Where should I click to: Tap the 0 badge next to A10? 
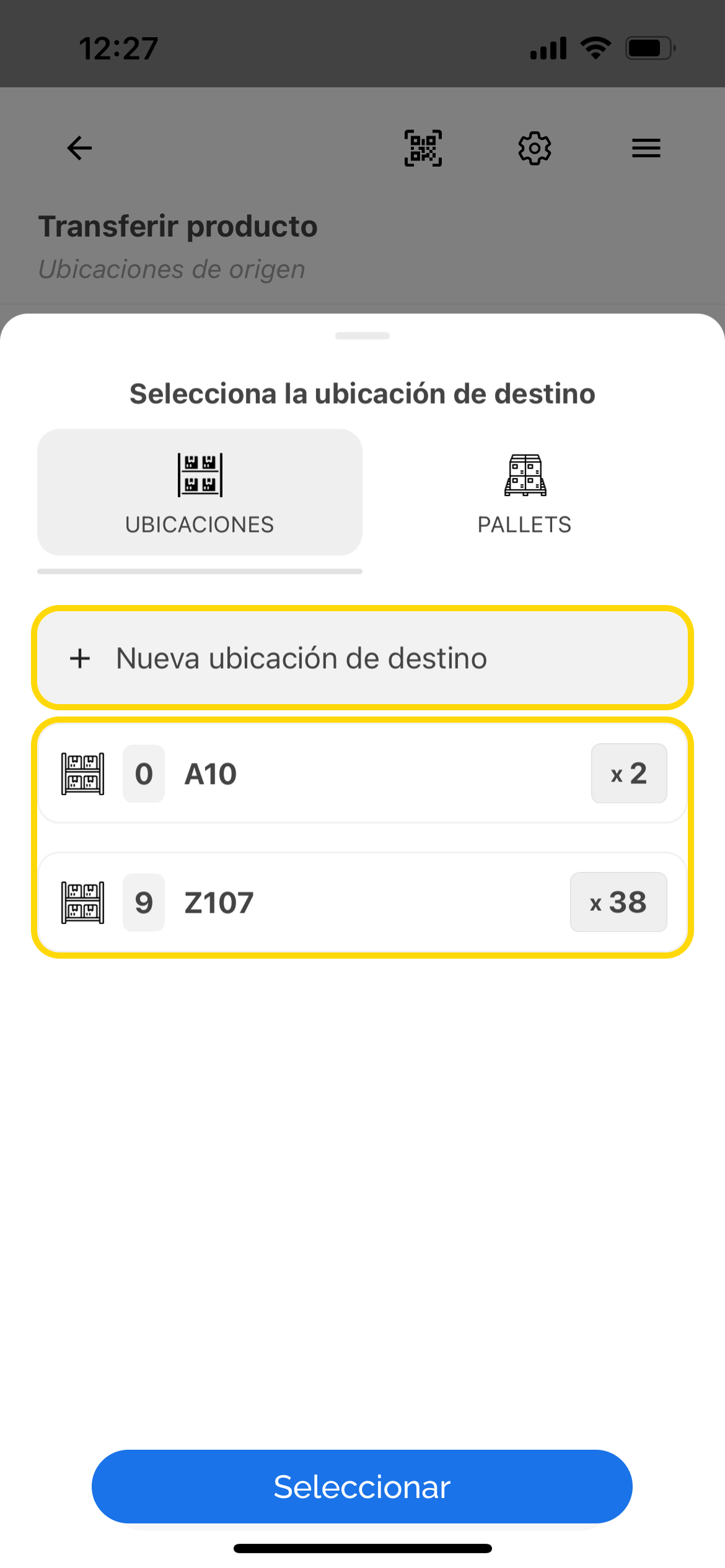143,773
